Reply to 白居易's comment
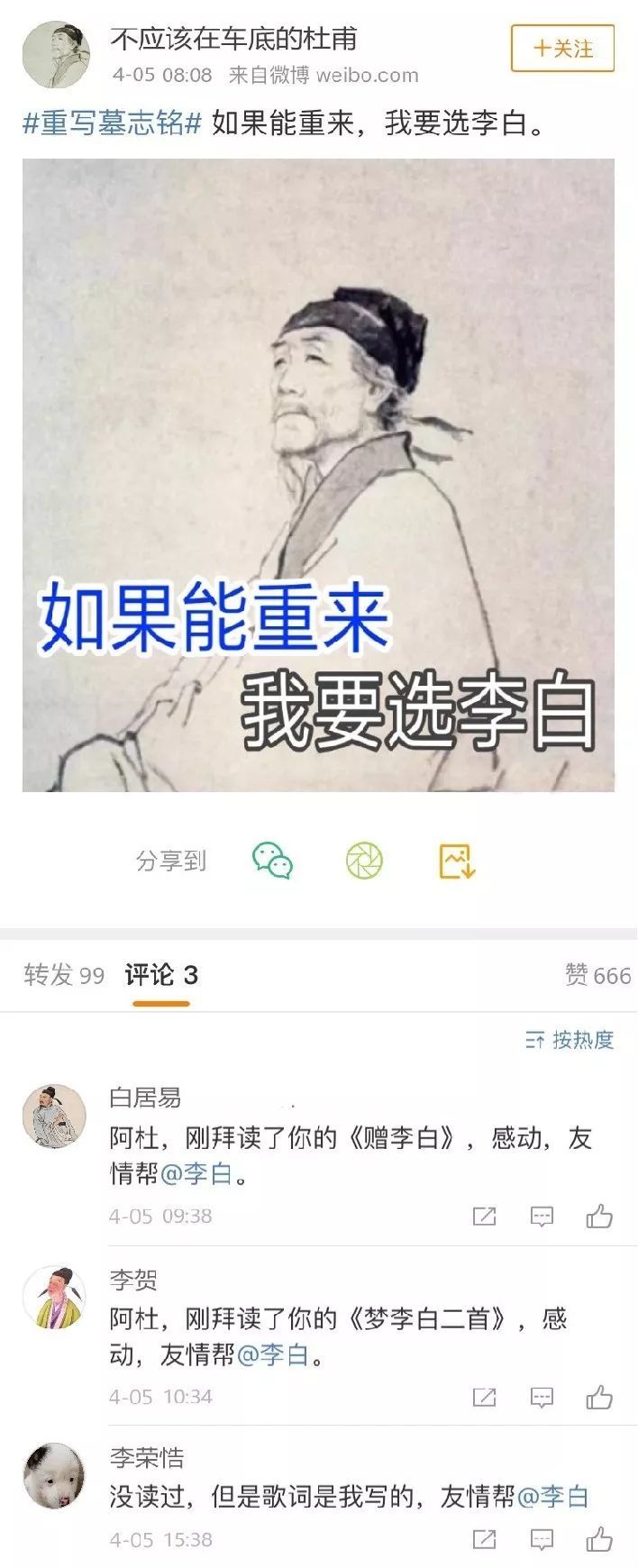This screenshot has width=638, height=1568. click(542, 1217)
